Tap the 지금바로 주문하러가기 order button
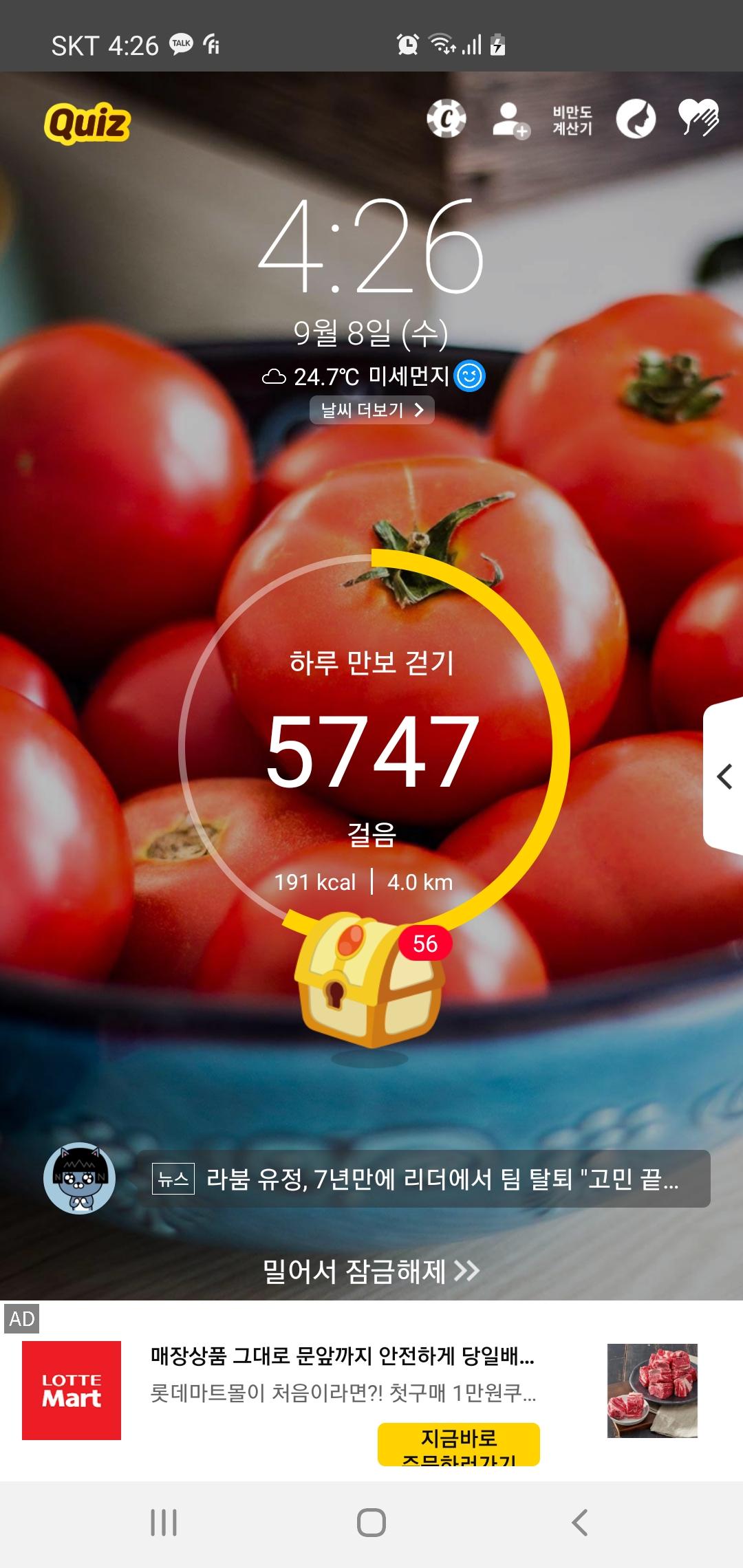743x1568 pixels. click(x=458, y=1444)
